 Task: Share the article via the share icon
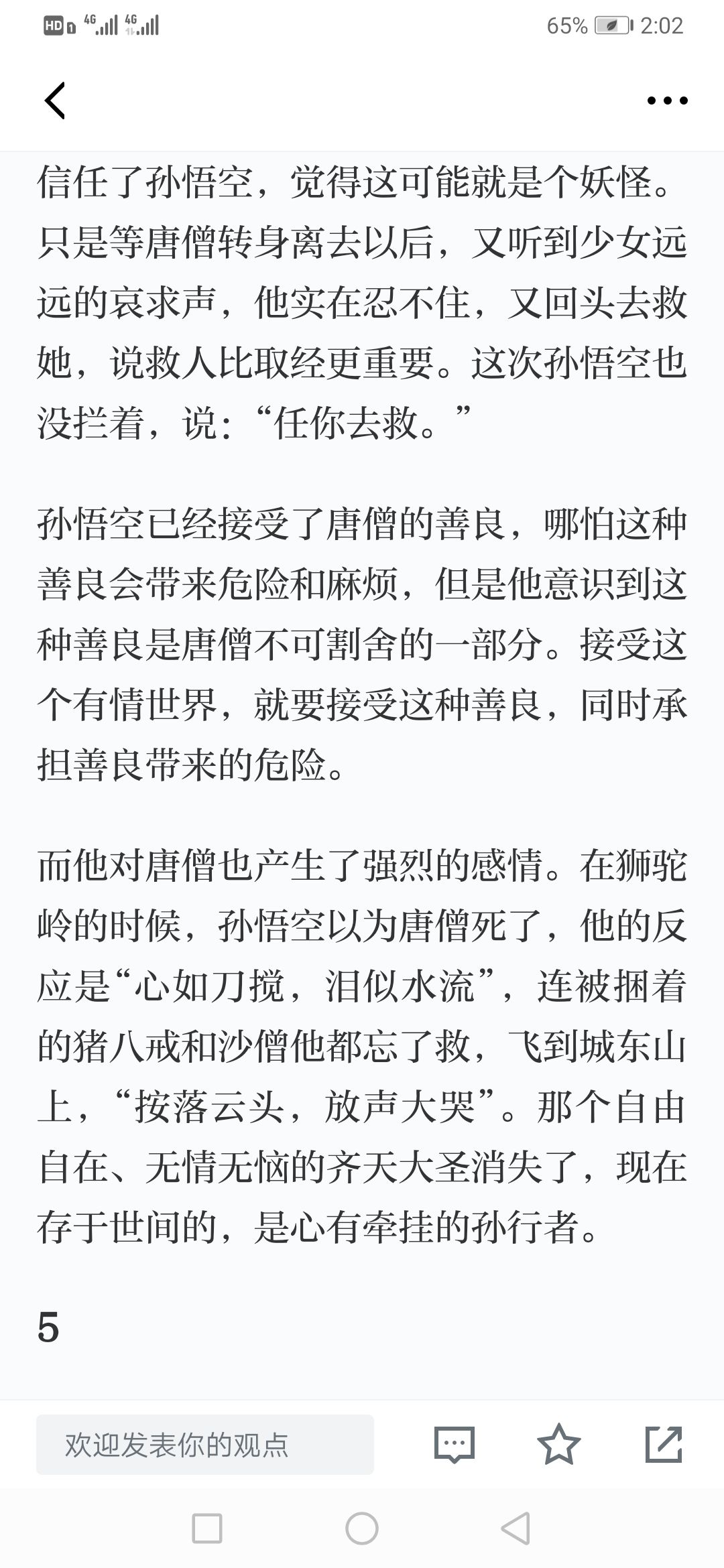click(x=664, y=1444)
